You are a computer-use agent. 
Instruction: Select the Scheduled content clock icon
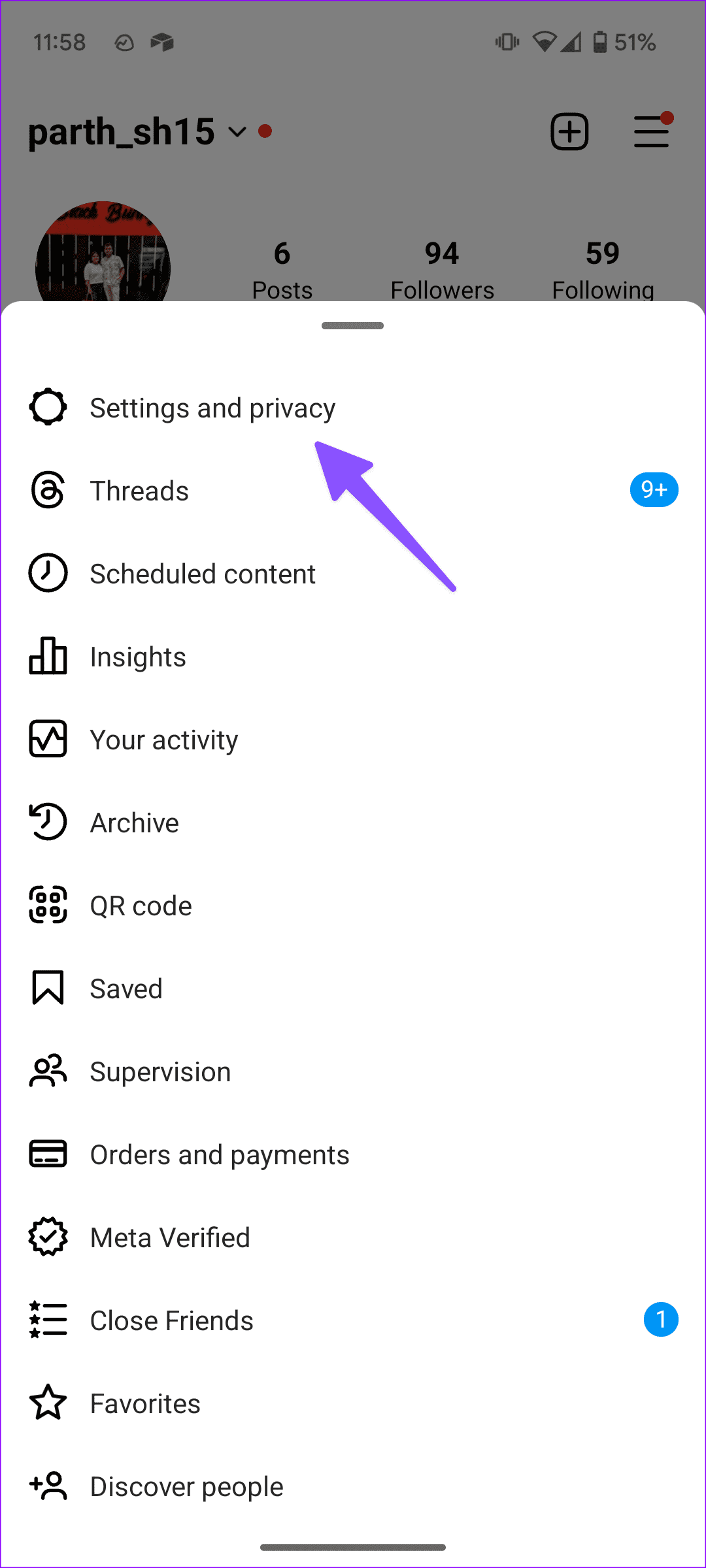pyautogui.click(x=47, y=573)
